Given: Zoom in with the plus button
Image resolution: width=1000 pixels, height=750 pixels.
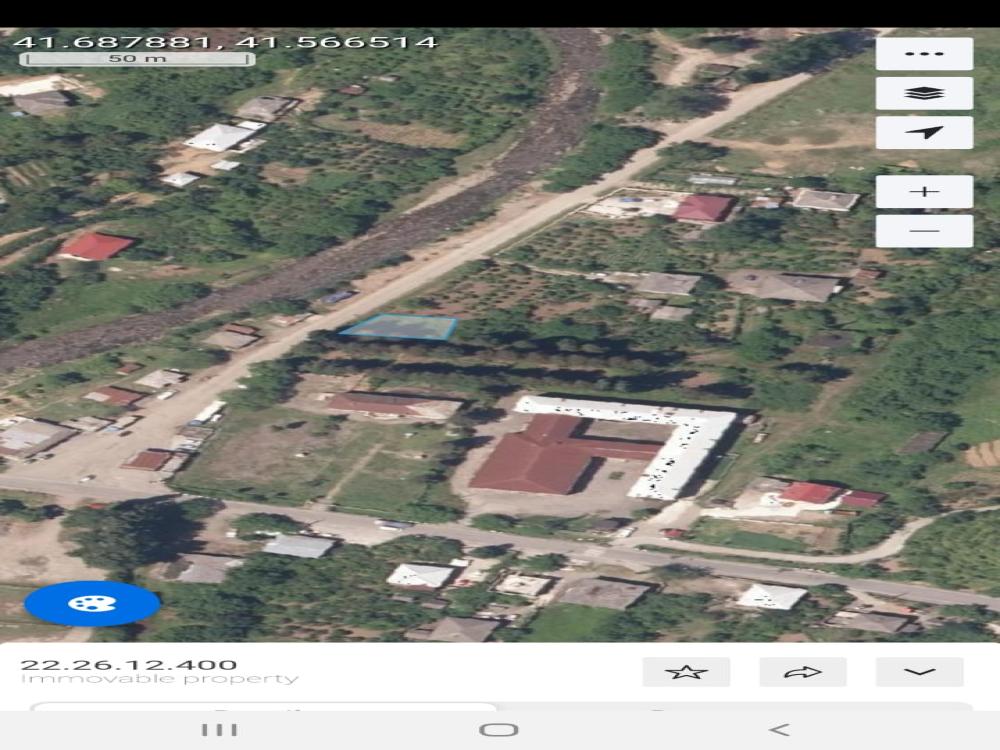Looking at the screenshot, I should coord(924,191).
